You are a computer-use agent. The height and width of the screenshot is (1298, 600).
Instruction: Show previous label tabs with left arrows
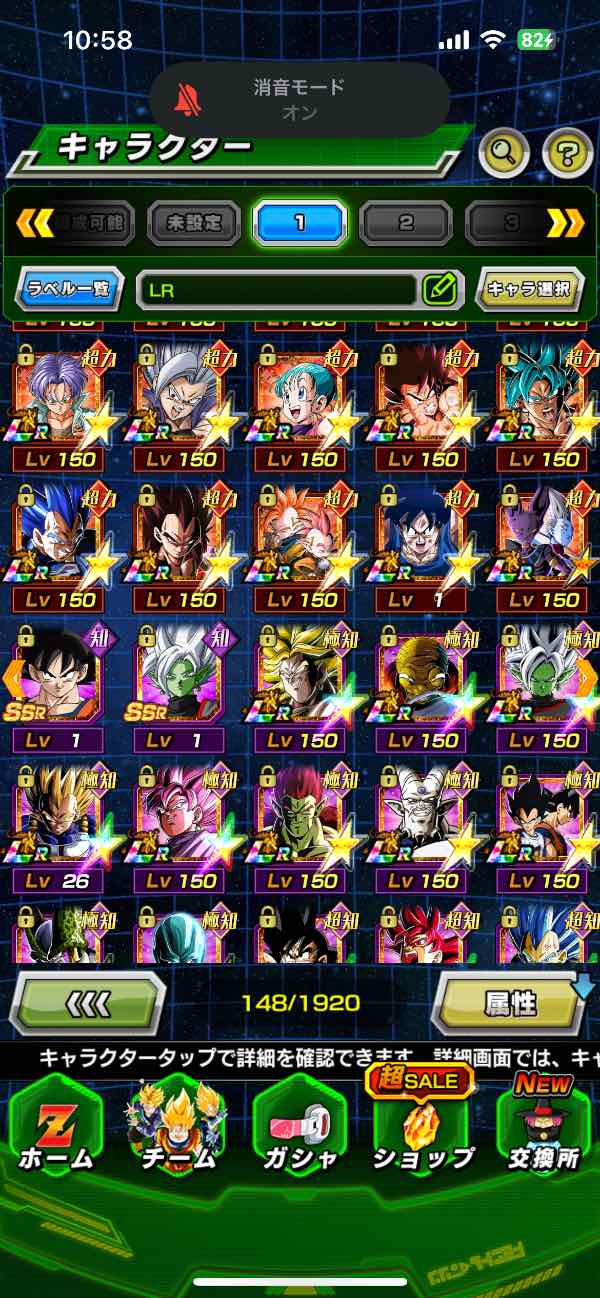coord(35,223)
